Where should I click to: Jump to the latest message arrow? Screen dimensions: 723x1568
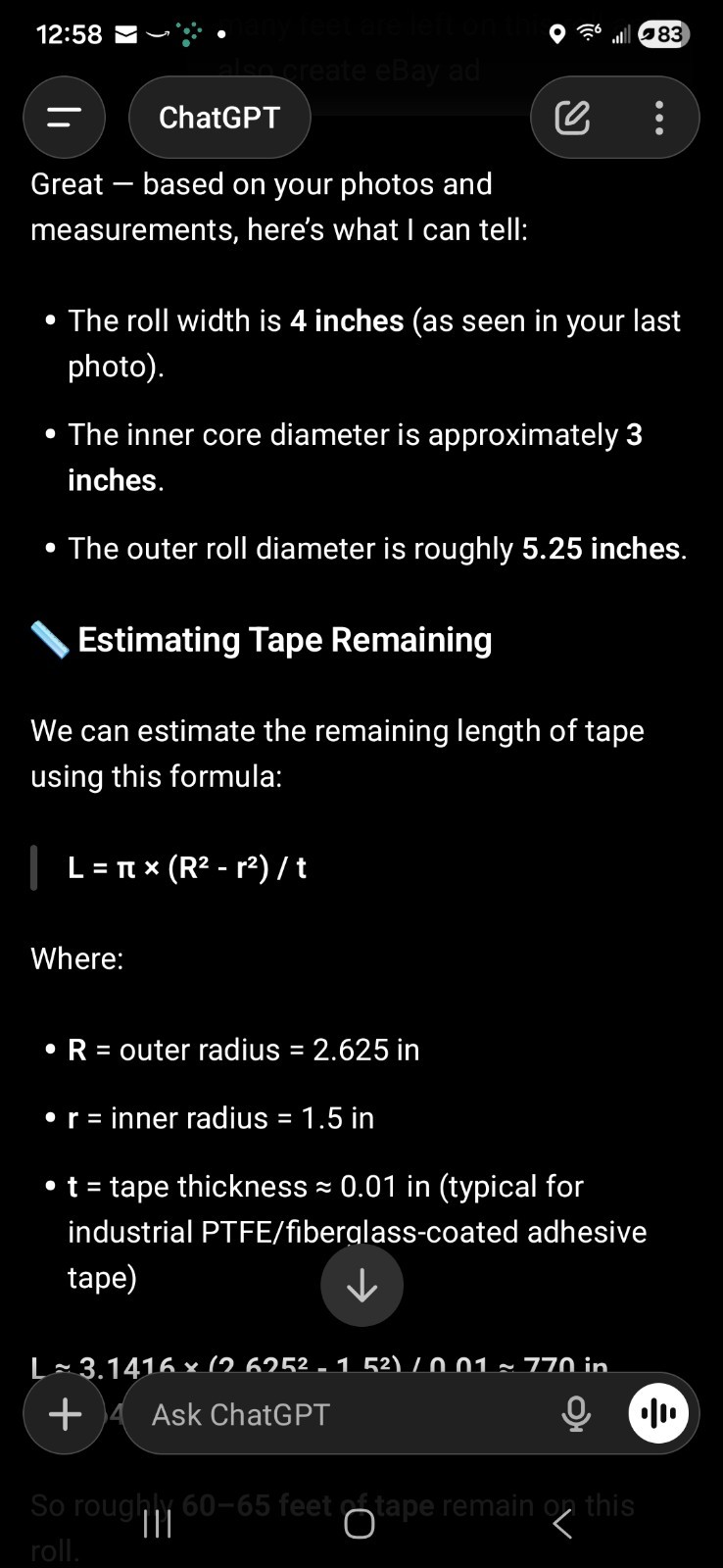click(x=361, y=1285)
